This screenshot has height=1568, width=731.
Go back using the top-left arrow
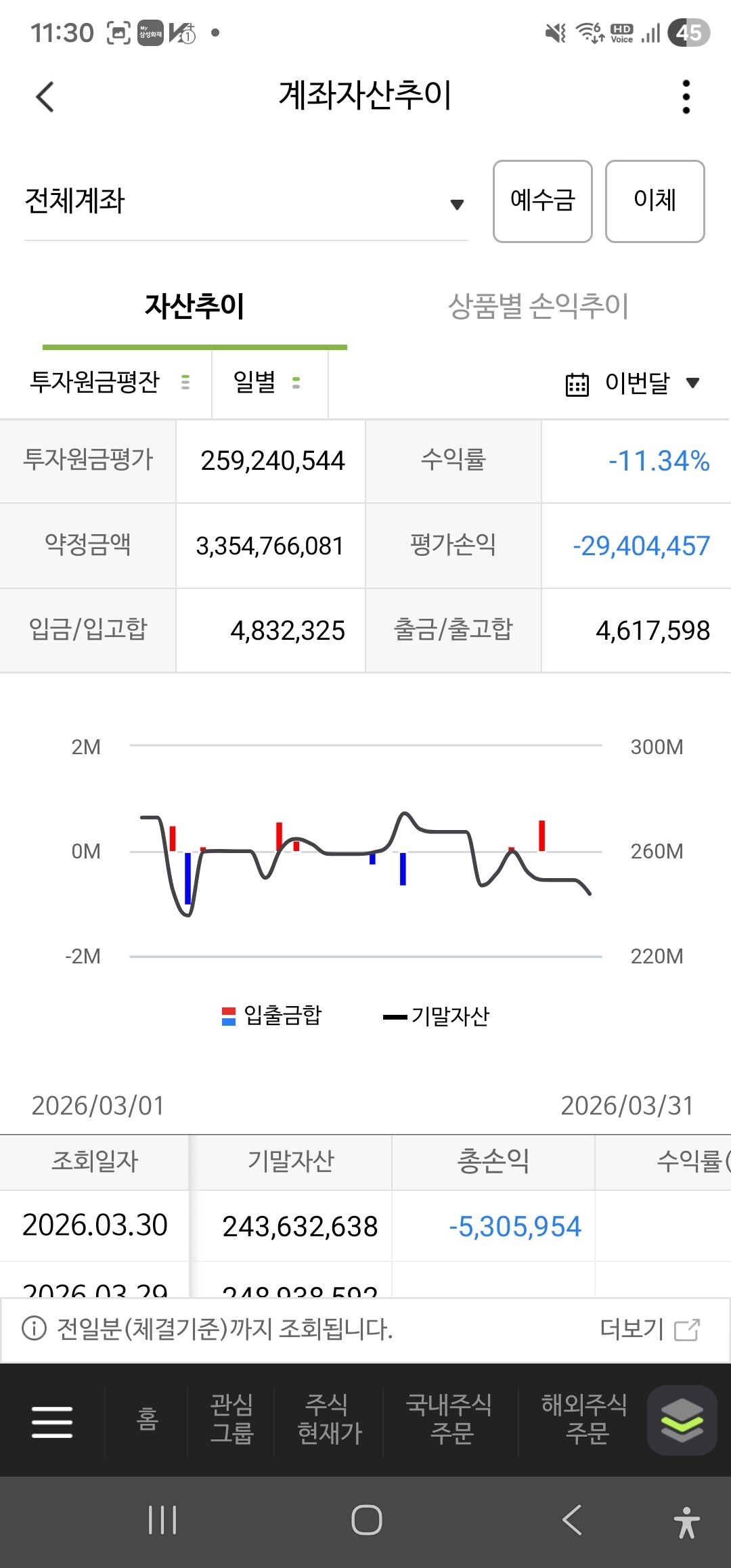45,97
